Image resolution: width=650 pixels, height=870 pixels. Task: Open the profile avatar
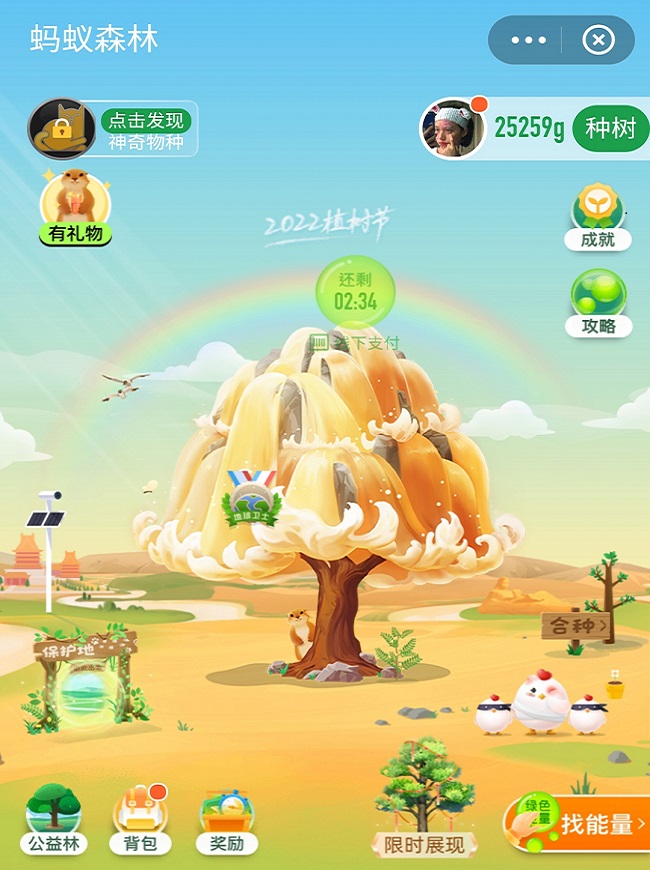point(452,129)
